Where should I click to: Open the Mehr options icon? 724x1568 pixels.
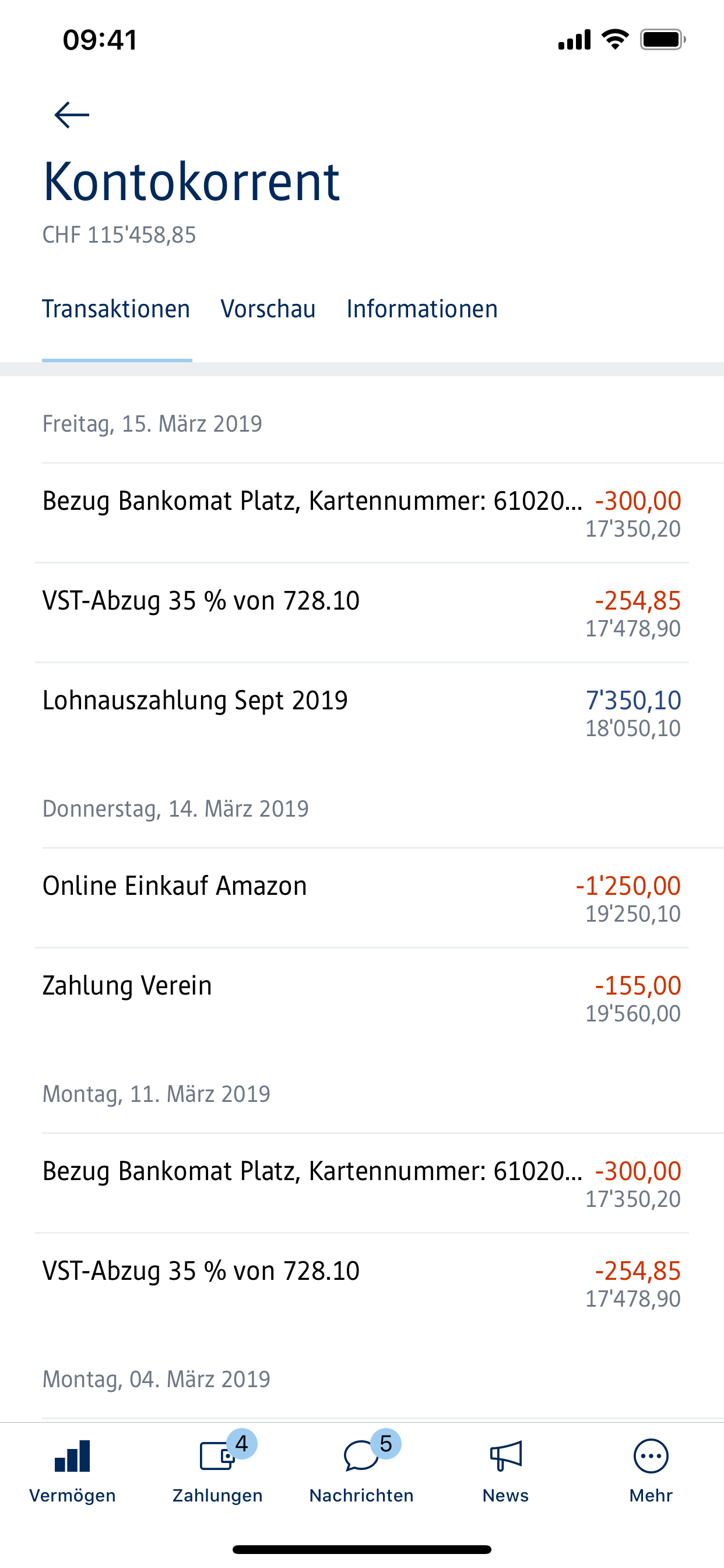coord(650,1455)
